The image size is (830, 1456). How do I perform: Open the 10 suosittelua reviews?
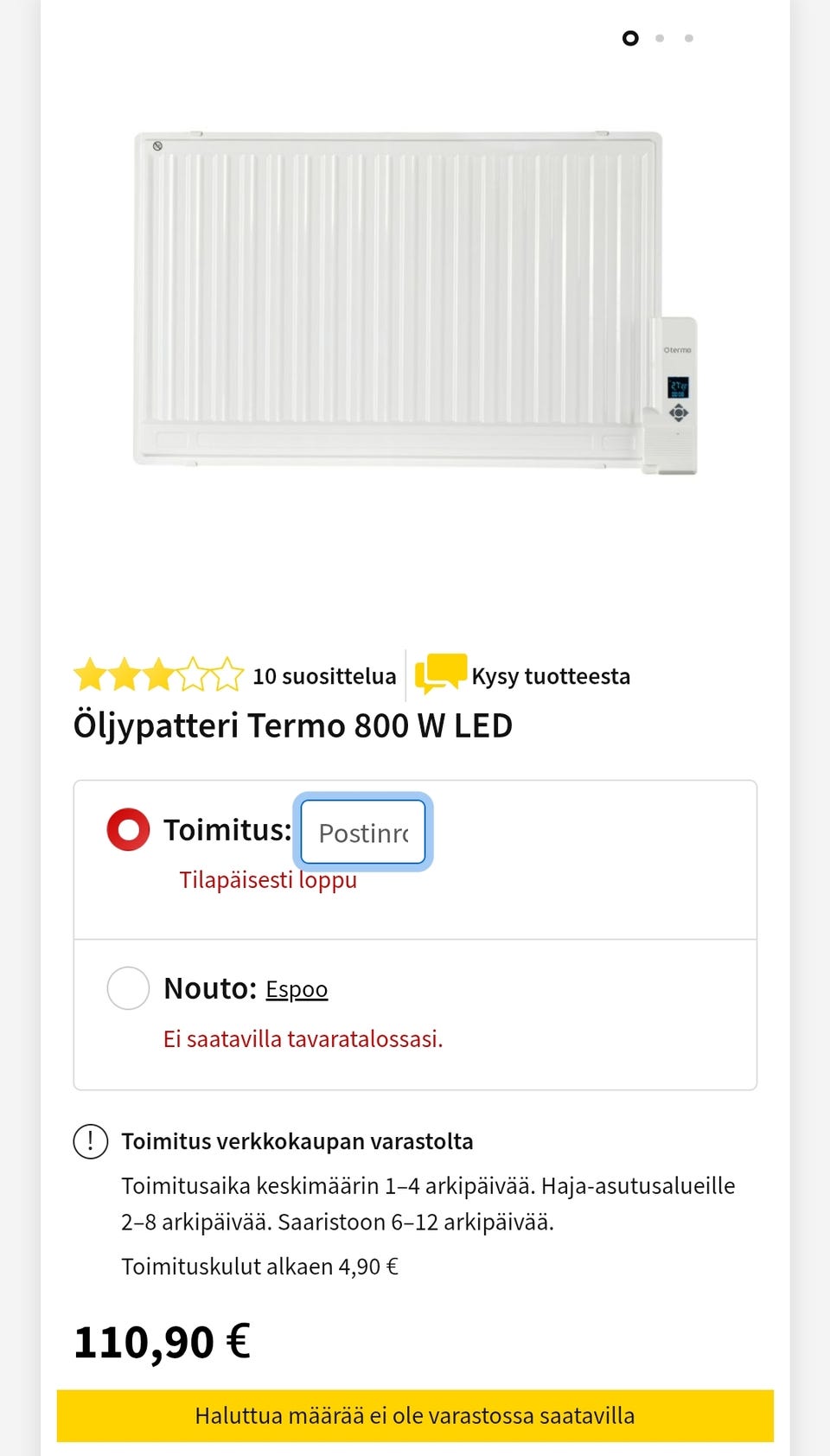coord(323,676)
